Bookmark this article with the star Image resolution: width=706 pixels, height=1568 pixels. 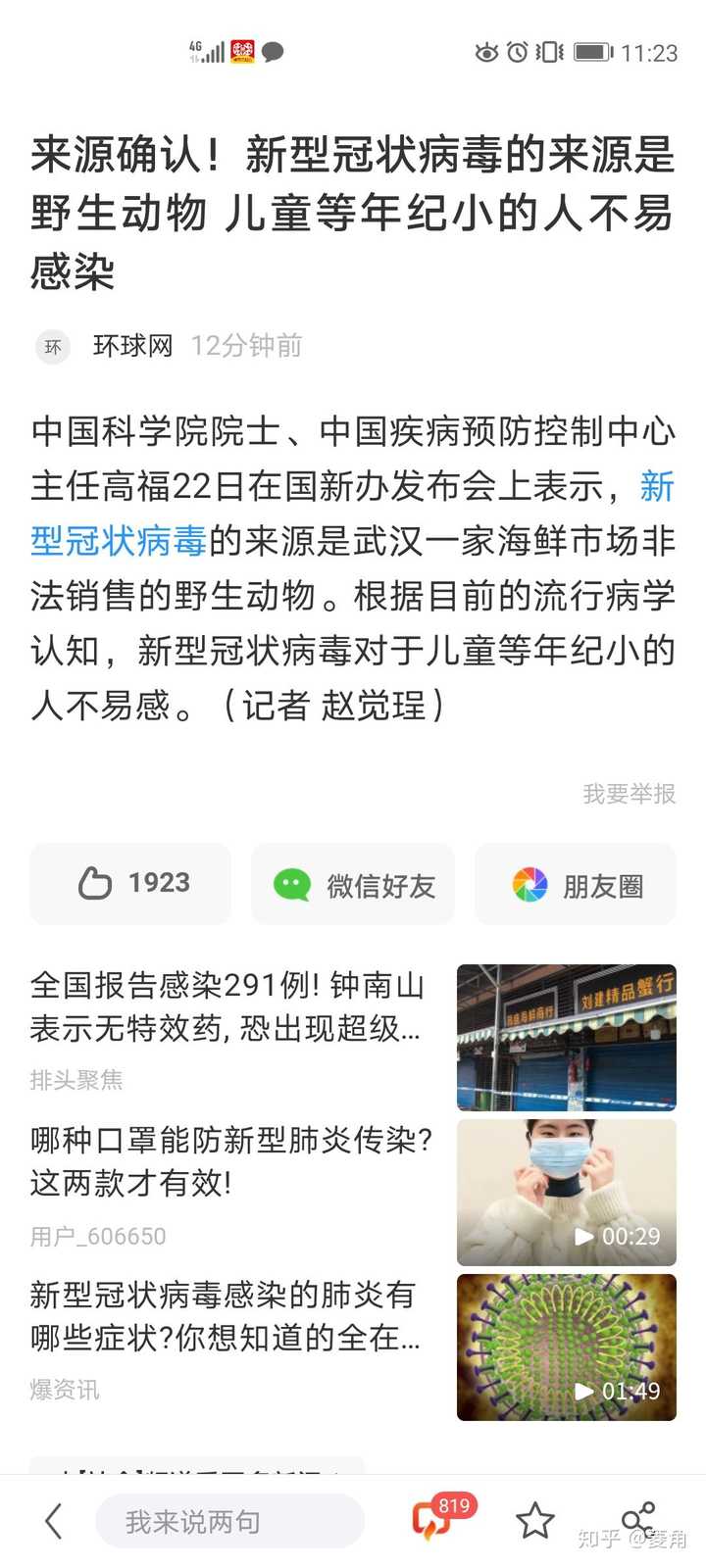coord(535,1521)
